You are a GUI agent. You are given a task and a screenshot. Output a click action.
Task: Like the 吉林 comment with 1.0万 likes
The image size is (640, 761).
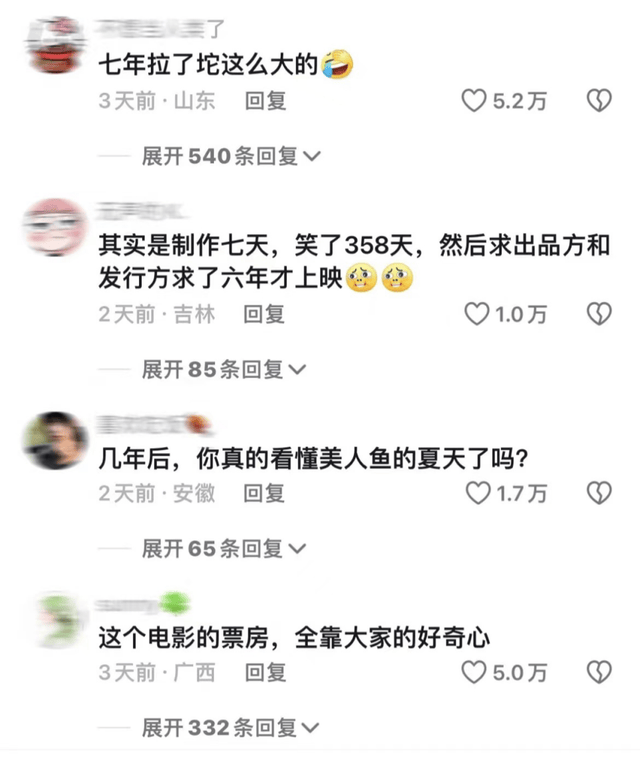[474, 314]
